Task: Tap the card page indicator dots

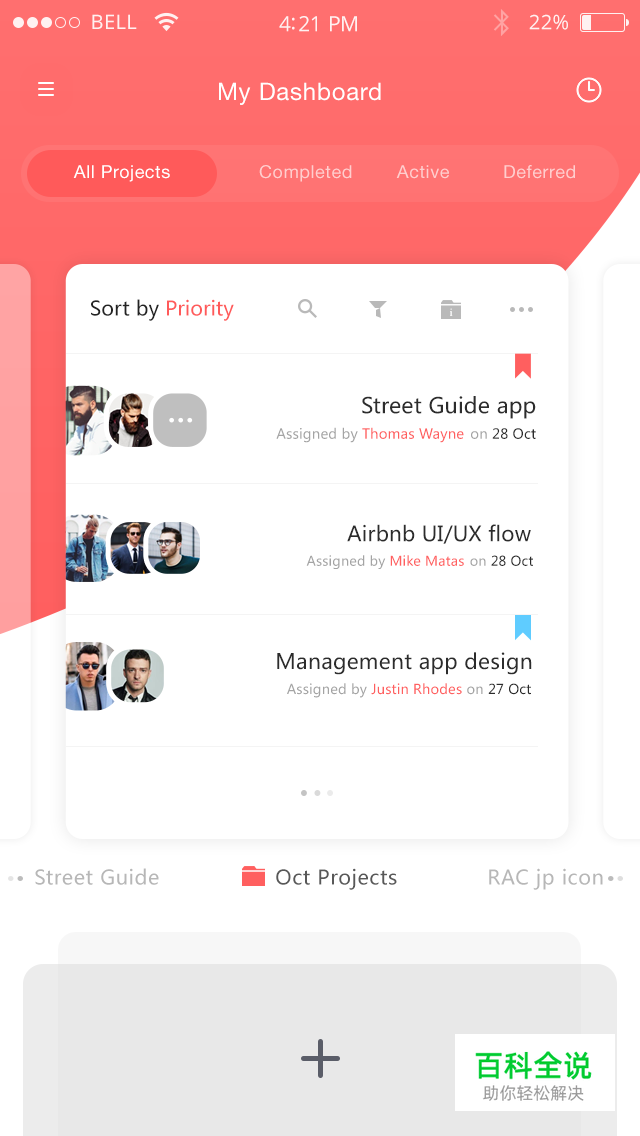Action: pyautogui.click(x=317, y=793)
